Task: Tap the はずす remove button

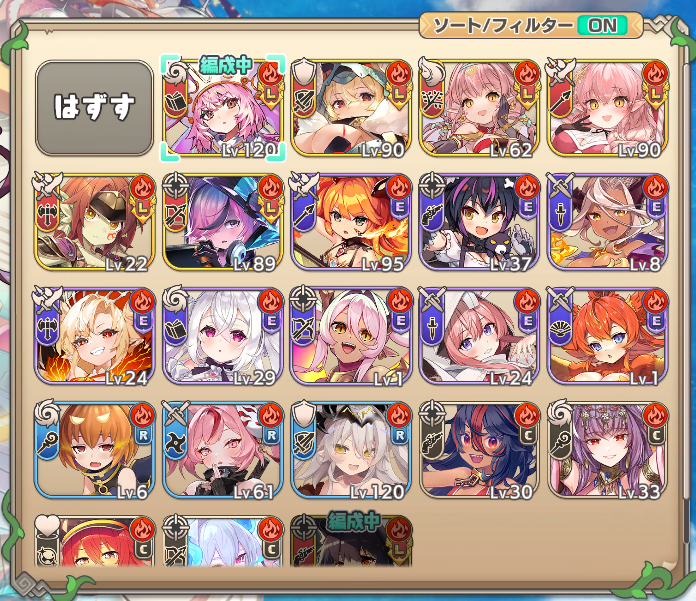Action: pos(95,108)
